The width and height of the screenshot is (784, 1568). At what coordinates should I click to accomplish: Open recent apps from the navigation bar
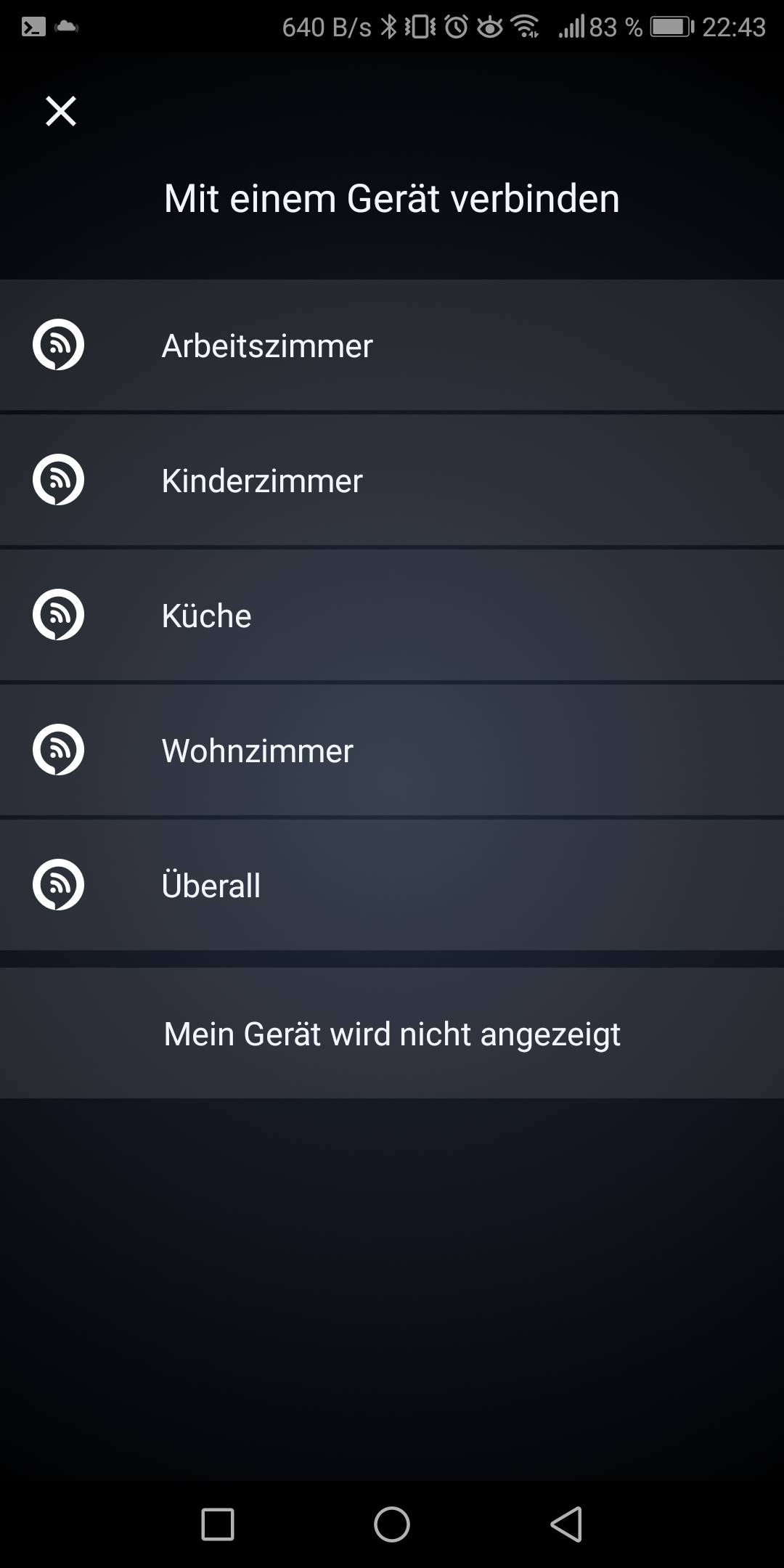(217, 1524)
